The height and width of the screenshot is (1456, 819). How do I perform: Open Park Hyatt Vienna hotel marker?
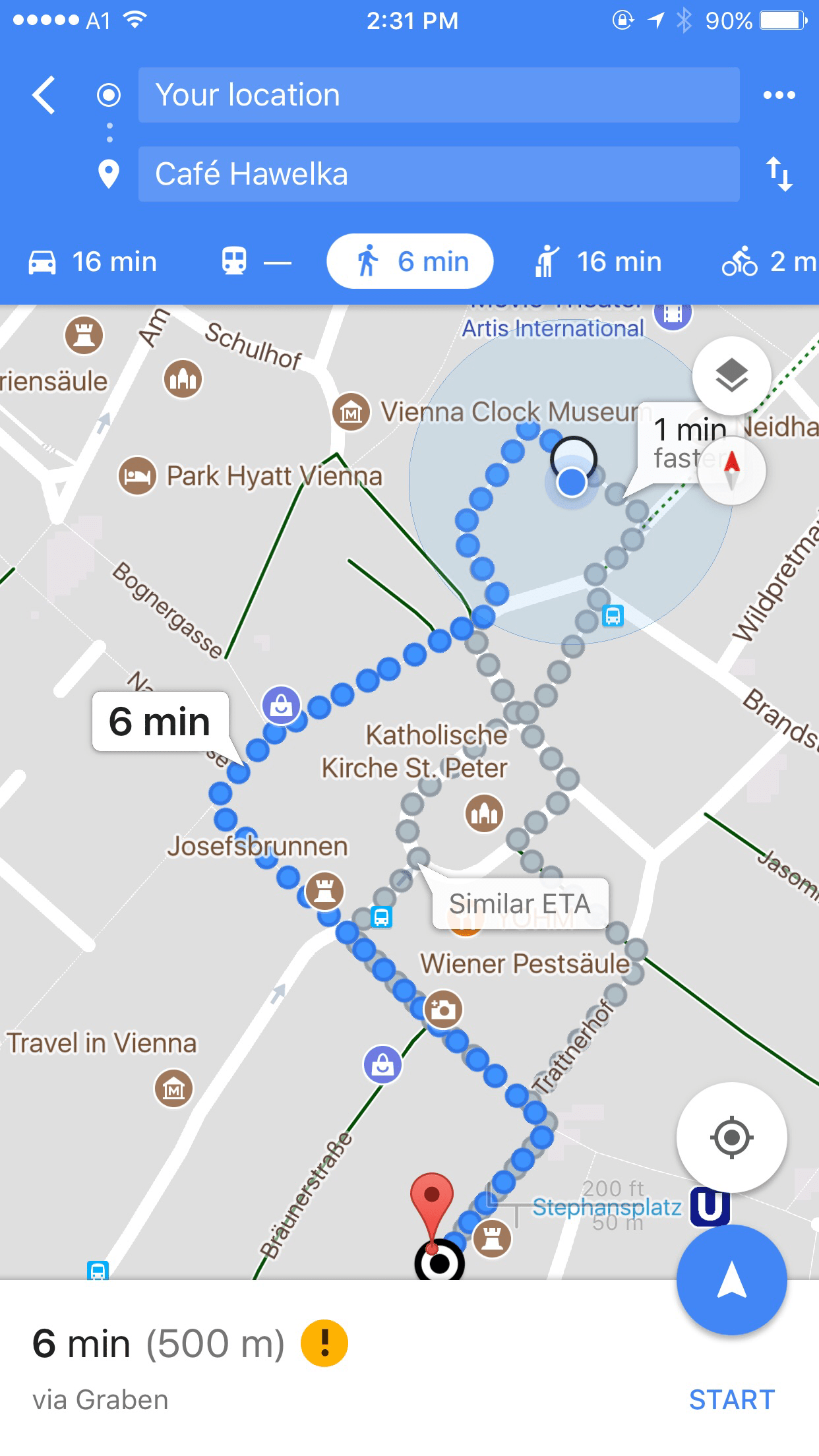(x=138, y=475)
